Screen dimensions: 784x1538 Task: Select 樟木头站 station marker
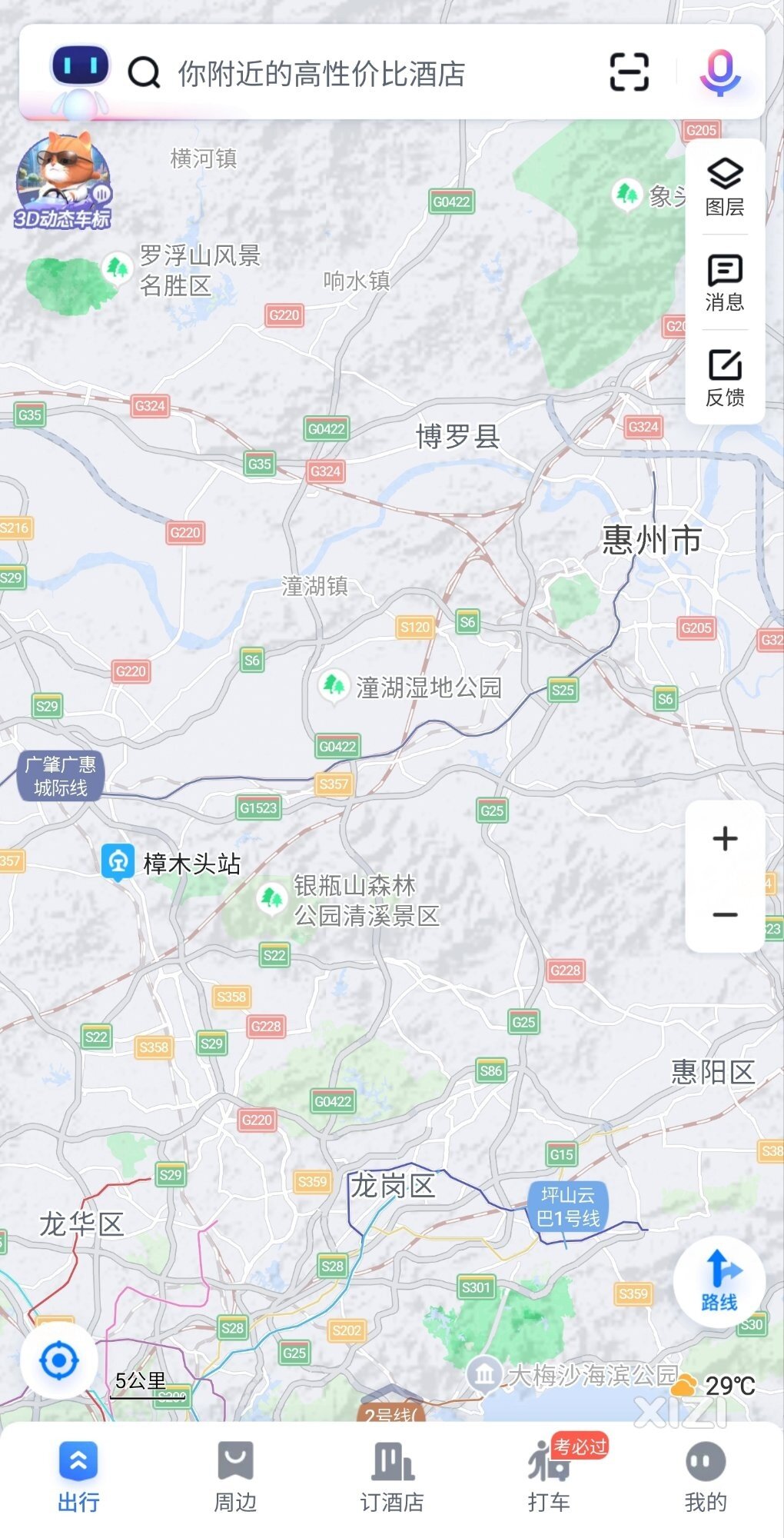coord(118,863)
